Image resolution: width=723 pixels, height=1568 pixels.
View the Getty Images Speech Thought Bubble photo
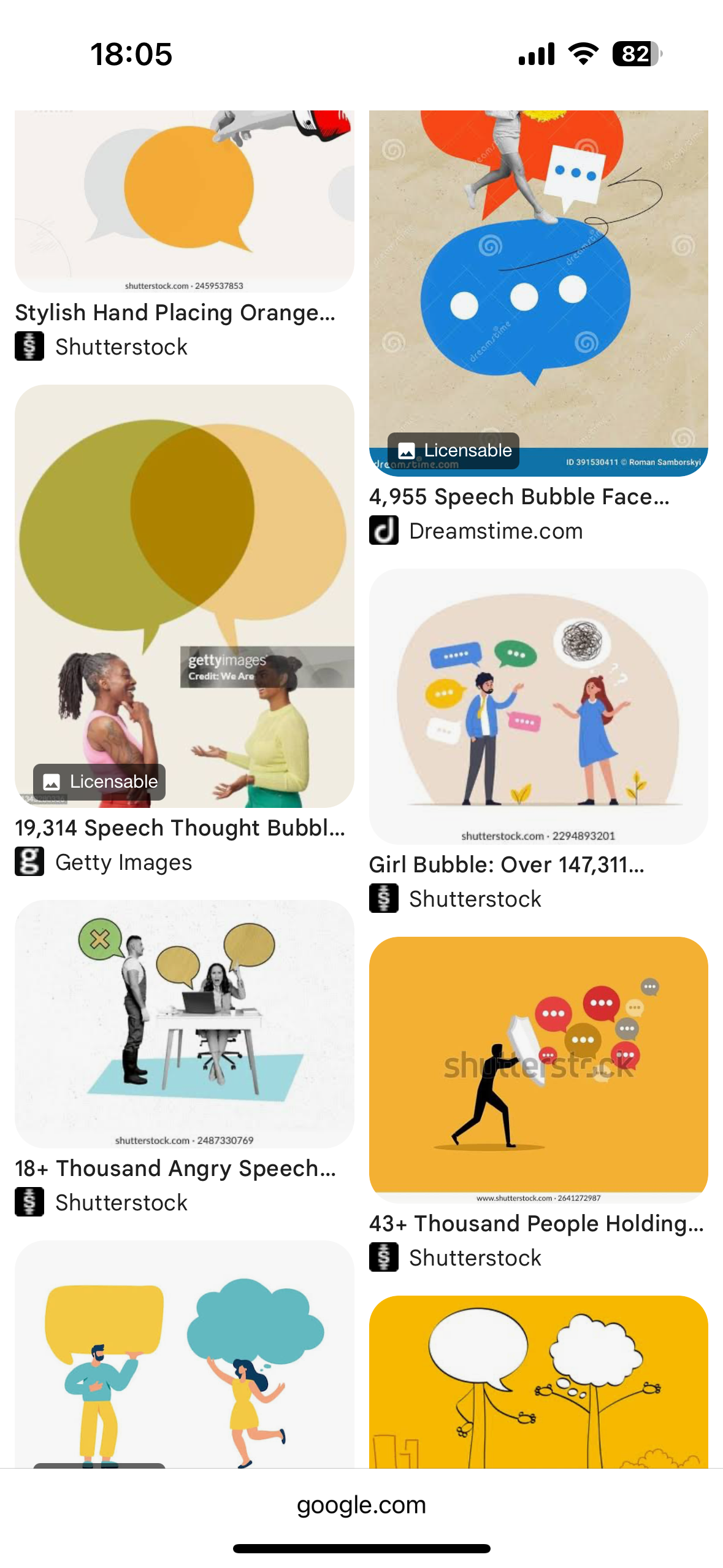point(184,595)
